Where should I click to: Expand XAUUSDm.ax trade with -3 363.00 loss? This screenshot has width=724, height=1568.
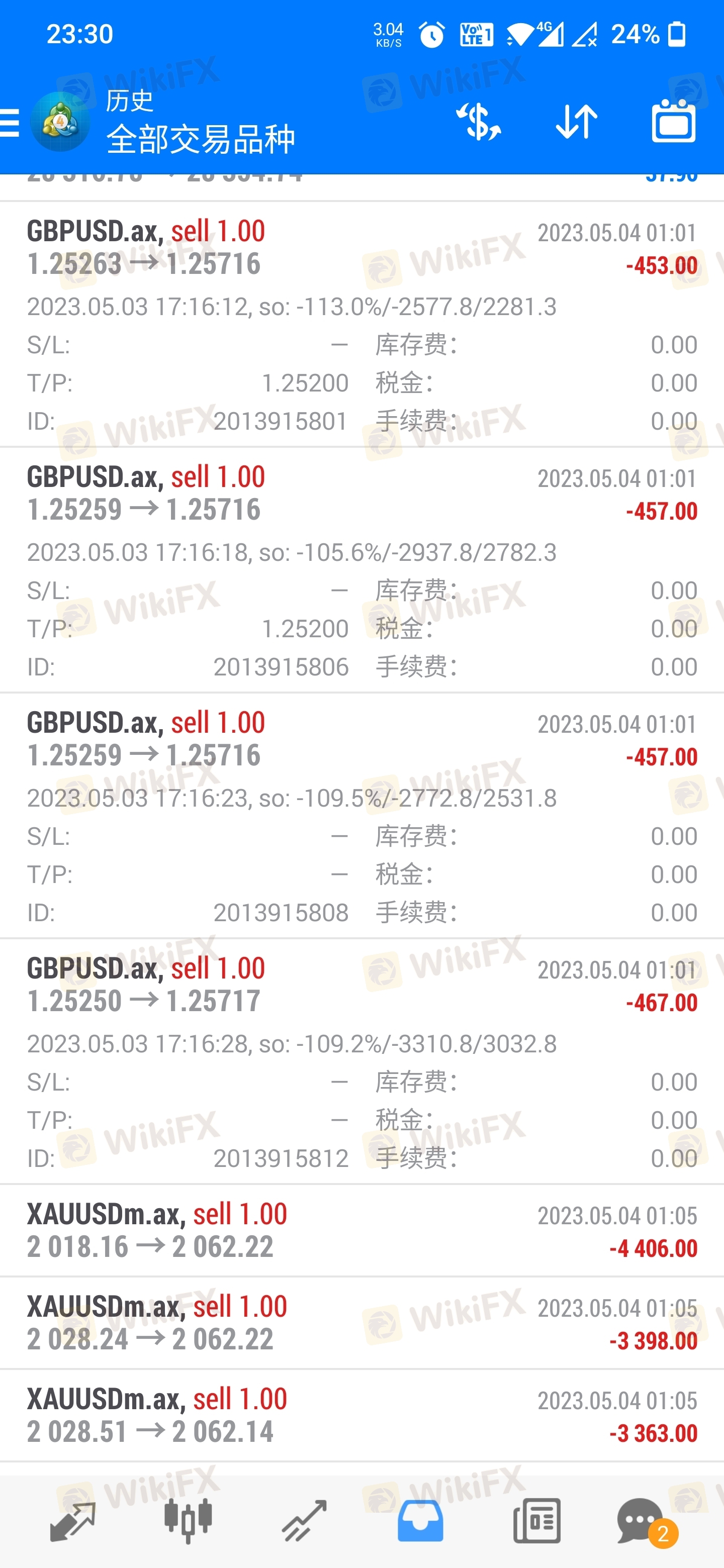361,1416
